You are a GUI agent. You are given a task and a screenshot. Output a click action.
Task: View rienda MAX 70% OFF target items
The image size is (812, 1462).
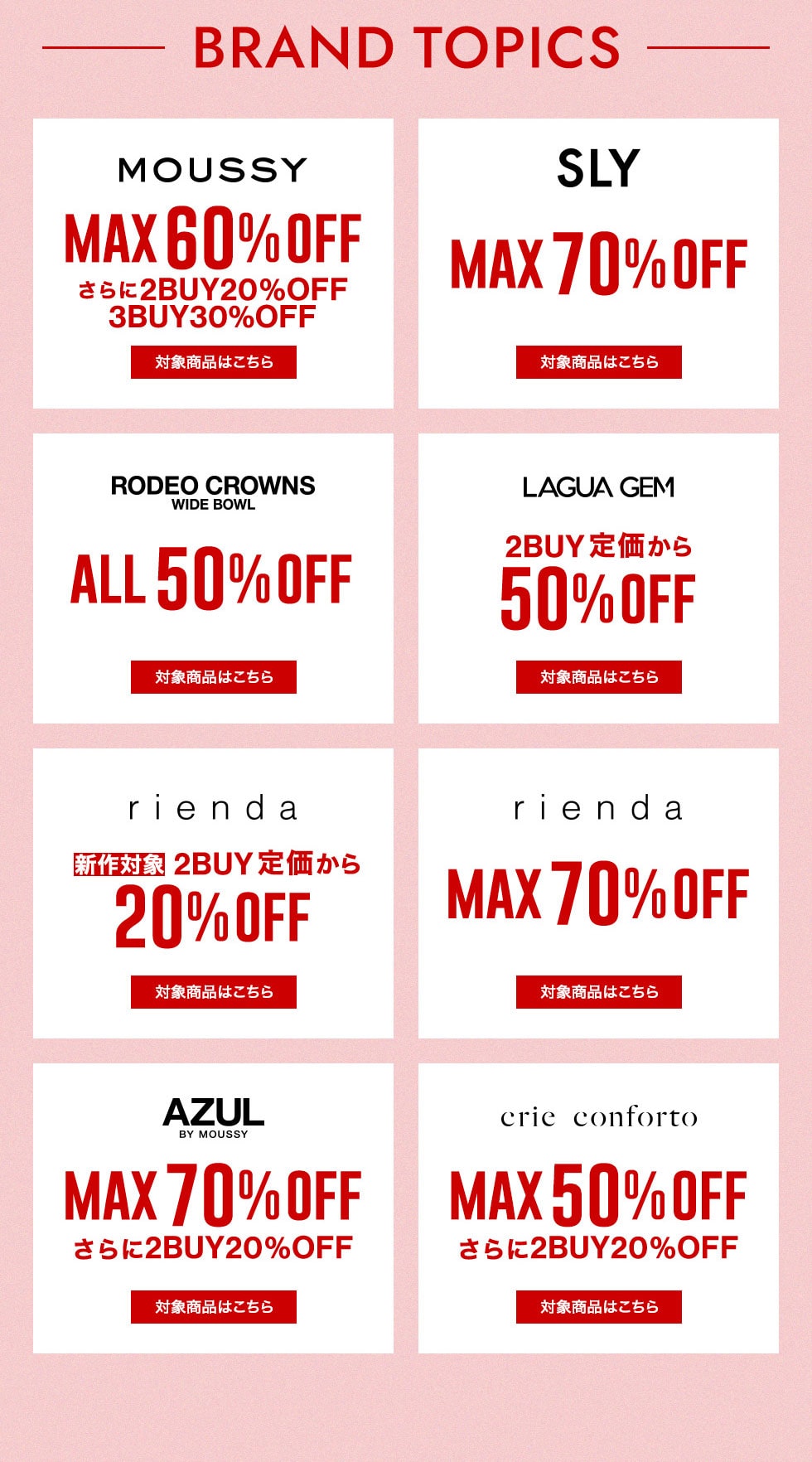coord(598,992)
